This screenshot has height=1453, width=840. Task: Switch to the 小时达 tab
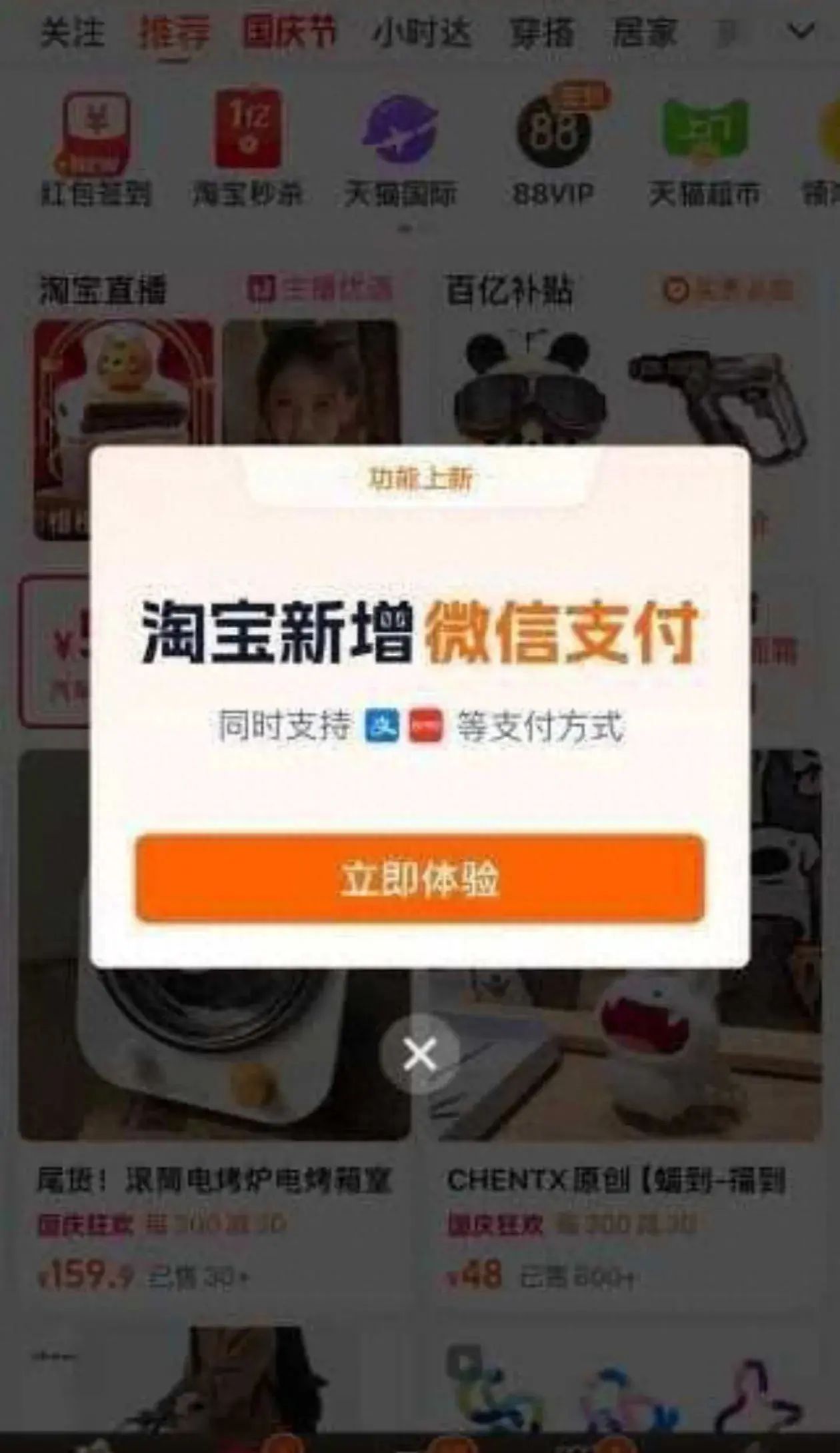421,33
